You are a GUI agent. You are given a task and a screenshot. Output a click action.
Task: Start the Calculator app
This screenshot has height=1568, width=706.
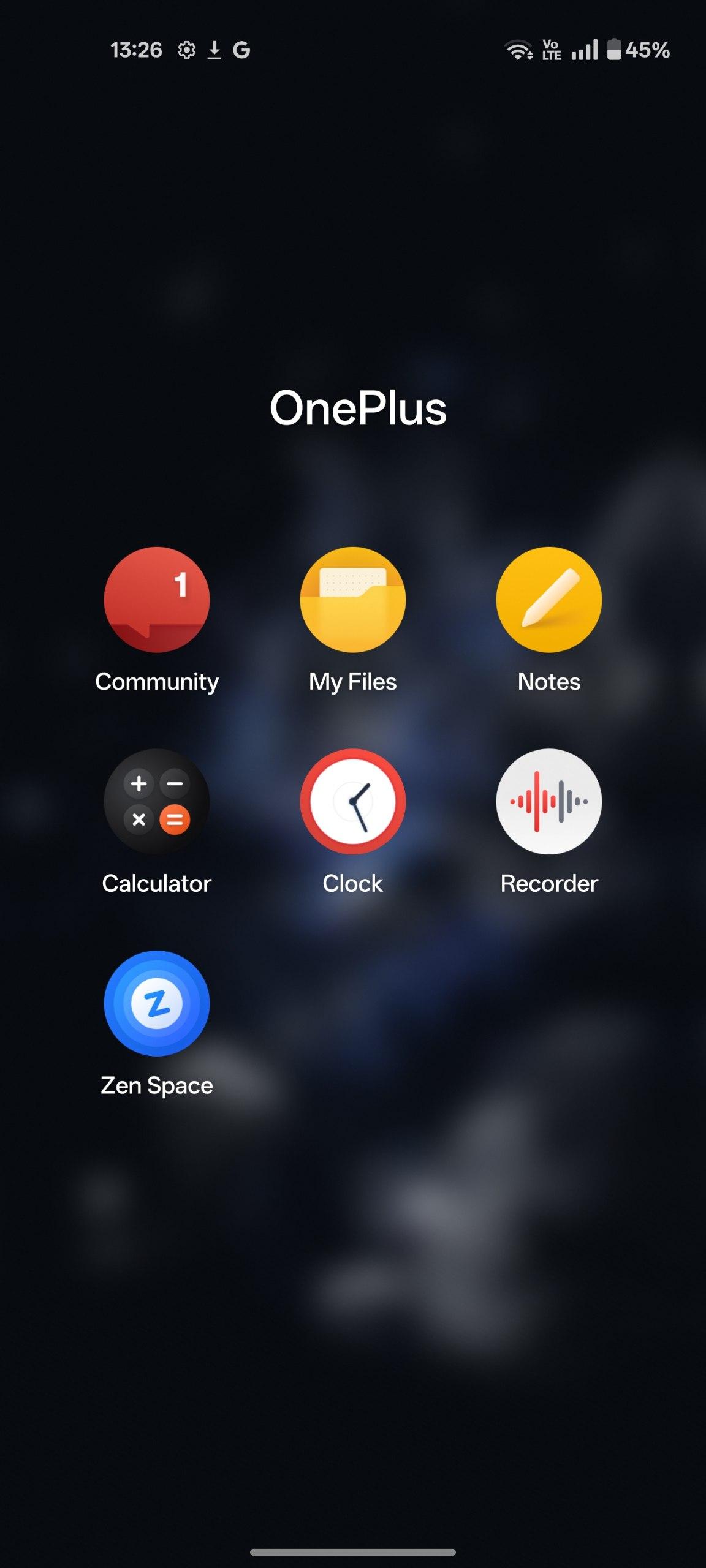point(157,801)
